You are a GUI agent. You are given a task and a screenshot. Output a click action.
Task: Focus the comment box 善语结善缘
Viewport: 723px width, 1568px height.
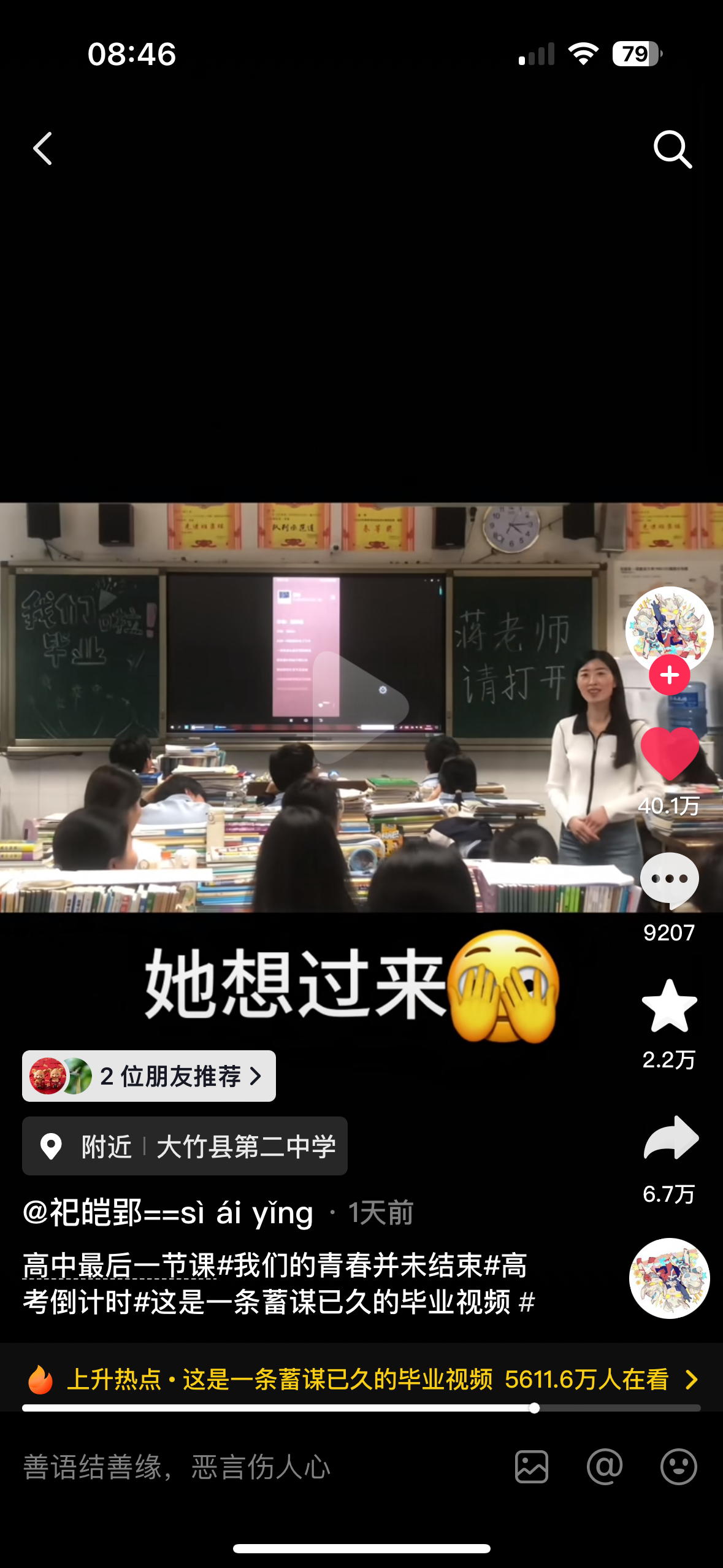point(245,1467)
